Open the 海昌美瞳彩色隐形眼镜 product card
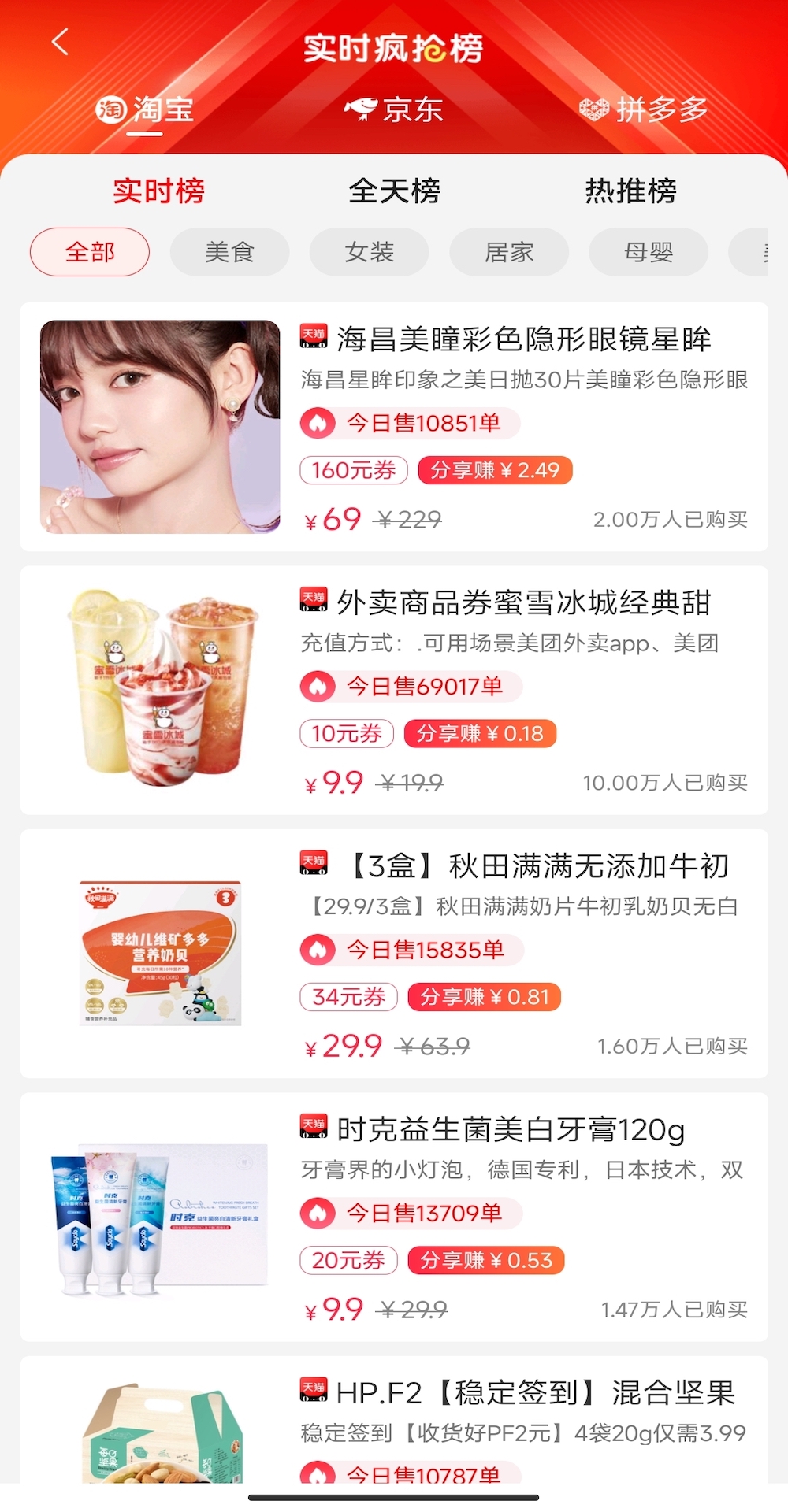The height and width of the screenshot is (1512, 788). pyautogui.click(x=394, y=427)
